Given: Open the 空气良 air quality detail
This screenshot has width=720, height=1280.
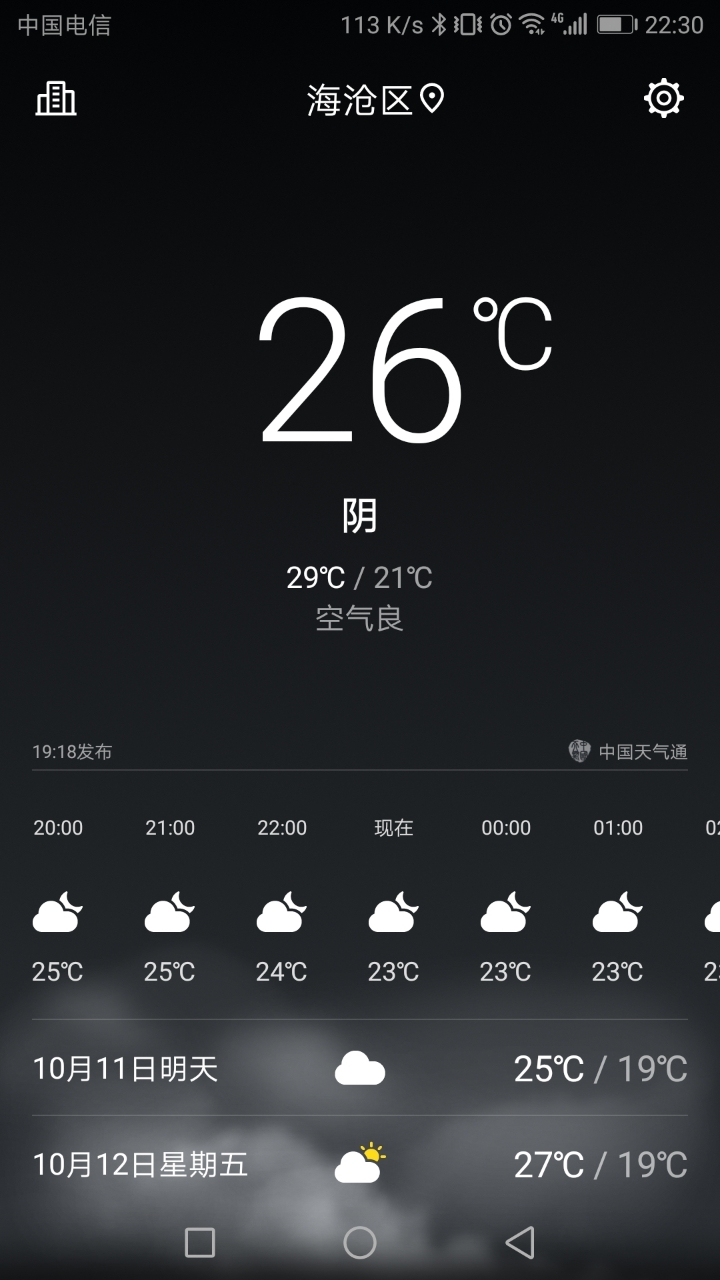Looking at the screenshot, I should click(360, 619).
